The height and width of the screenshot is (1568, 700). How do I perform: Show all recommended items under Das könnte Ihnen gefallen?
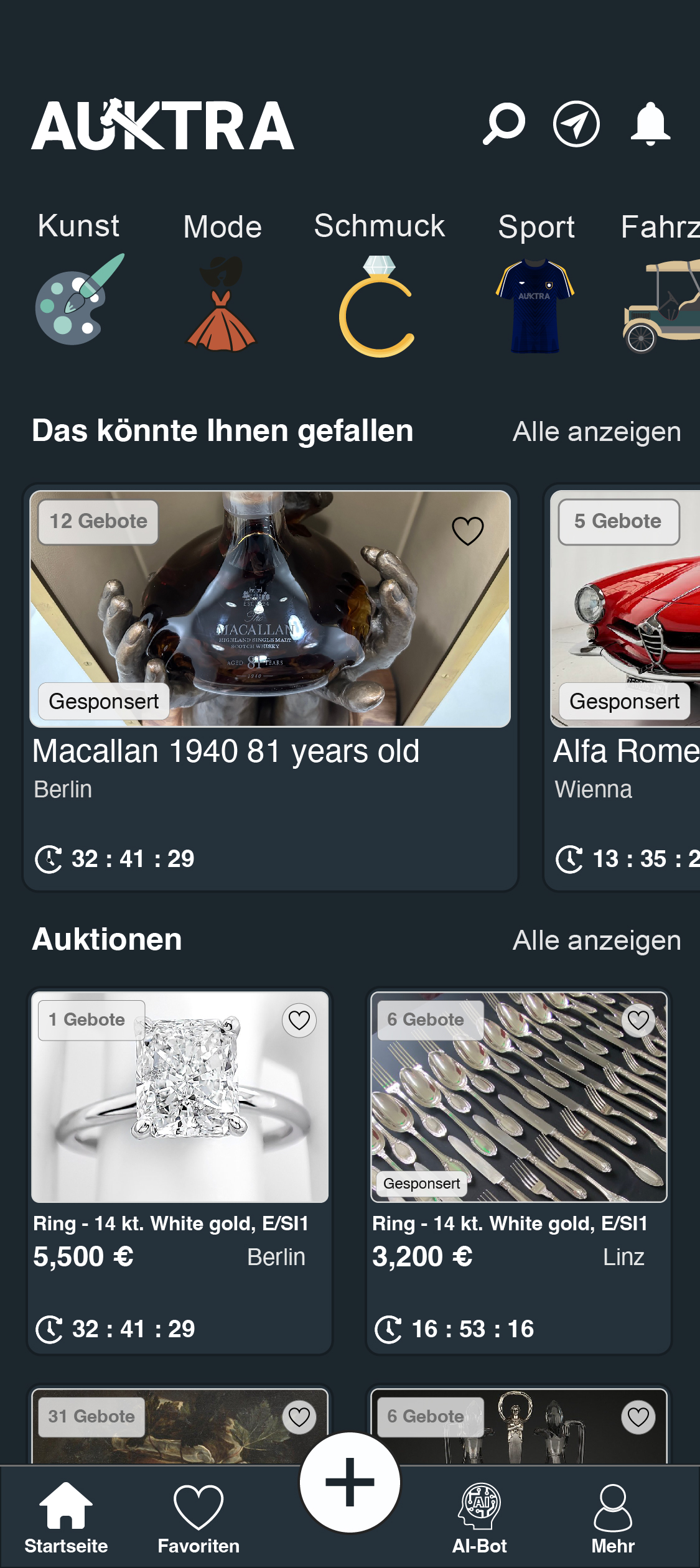(596, 432)
